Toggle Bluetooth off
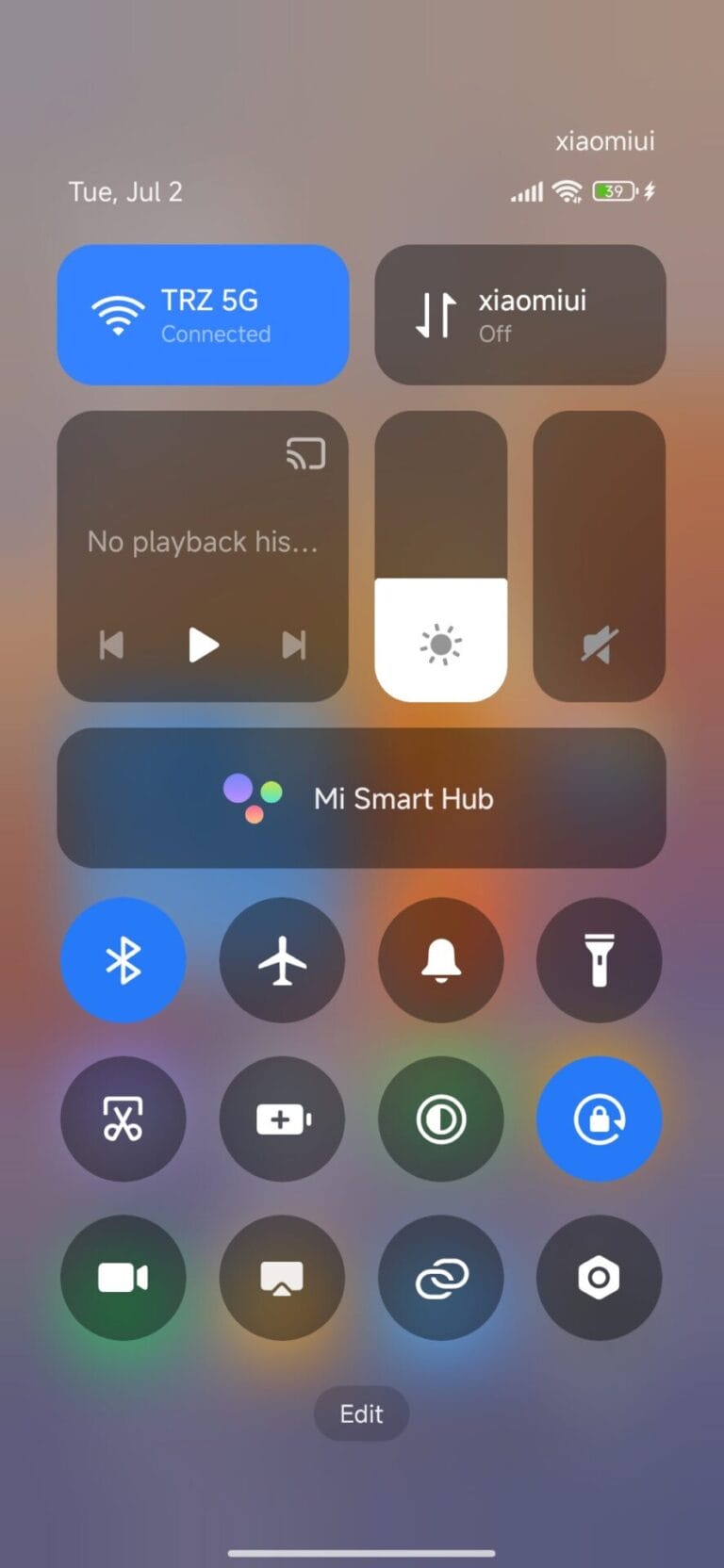The image size is (724, 1568). coord(123,959)
